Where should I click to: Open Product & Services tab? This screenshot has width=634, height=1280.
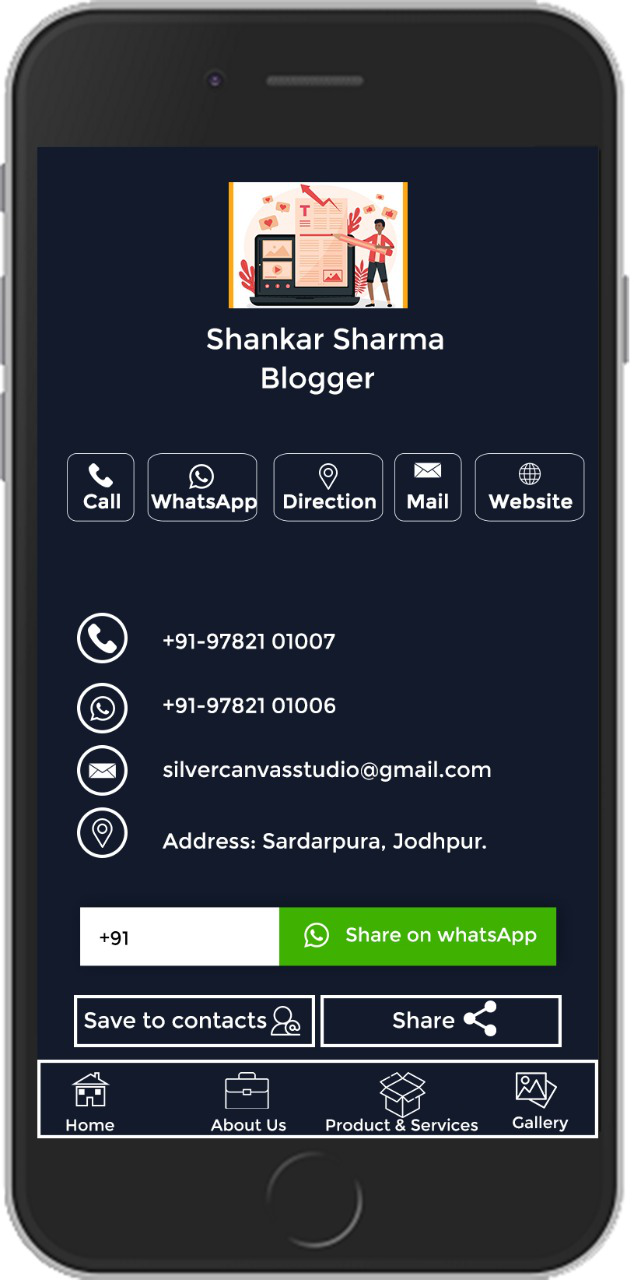pos(402,1102)
